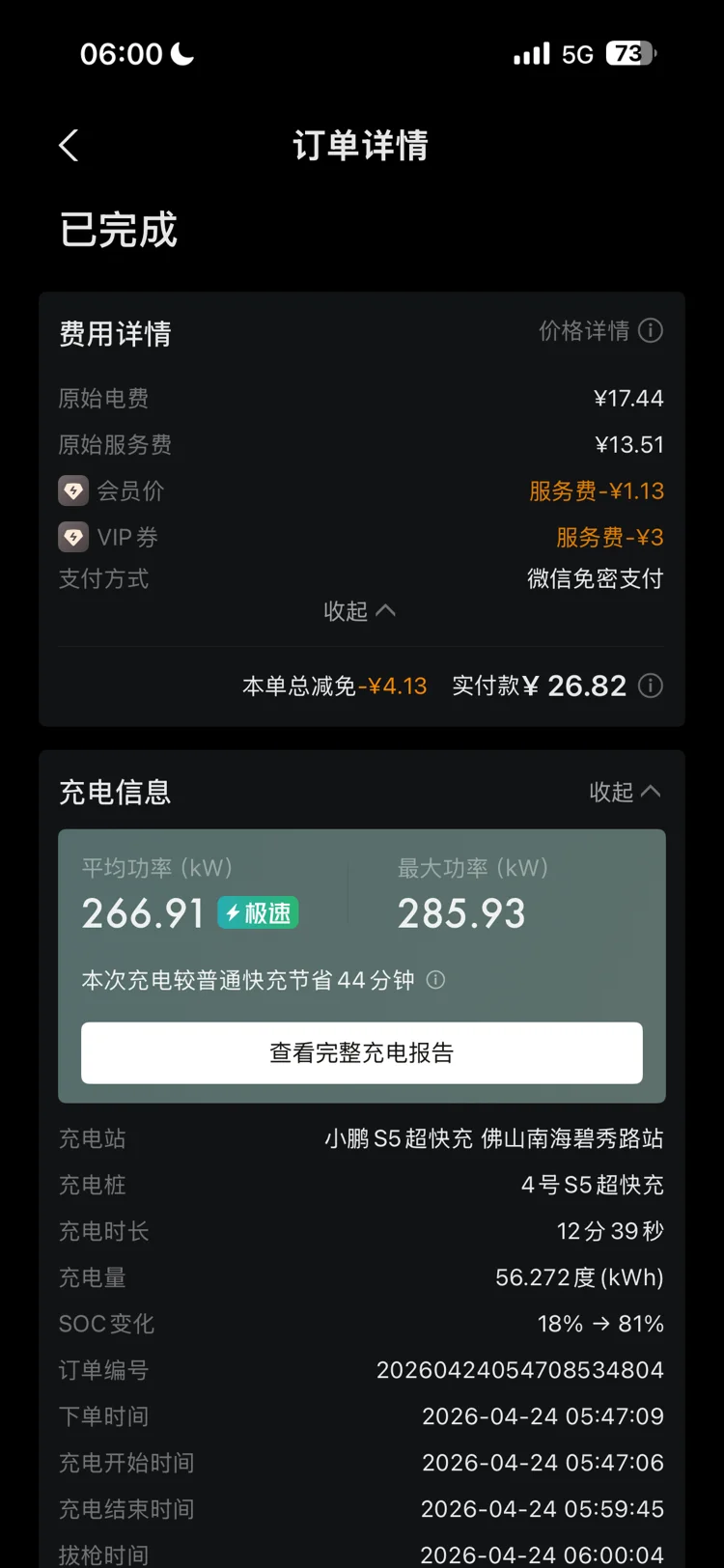Open 查看完整充电报告 full charging report
Image resolution: width=724 pixels, height=1568 pixels.
click(x=362, y=1052)
